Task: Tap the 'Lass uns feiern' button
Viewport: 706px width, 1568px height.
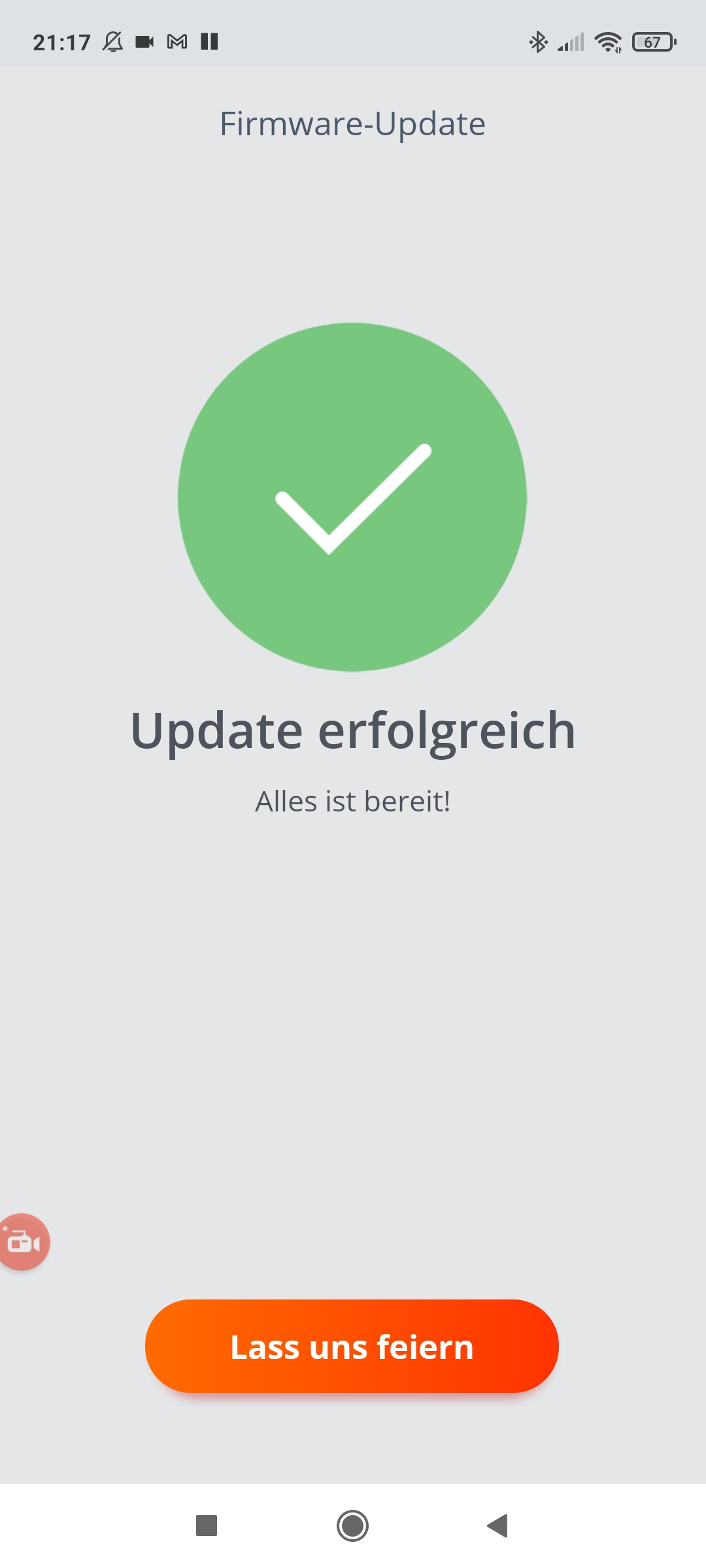Action: tap(352, 1347)
